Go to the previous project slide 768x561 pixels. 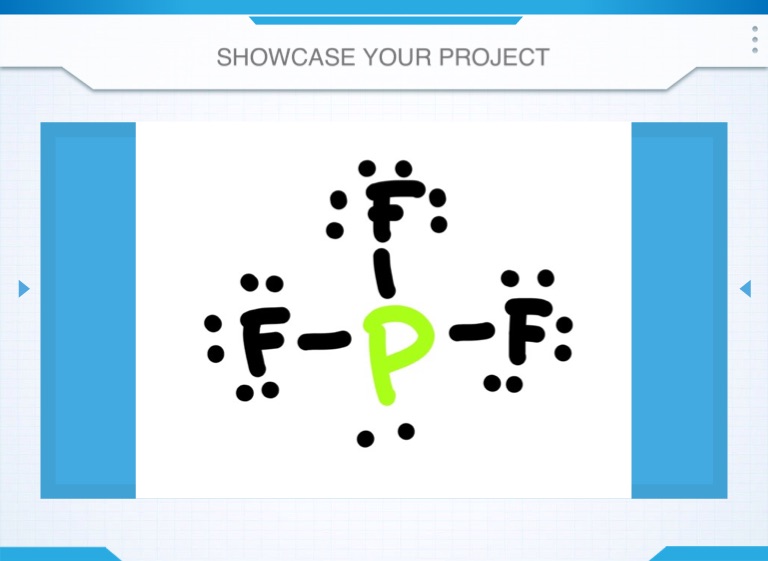(24, 289)
